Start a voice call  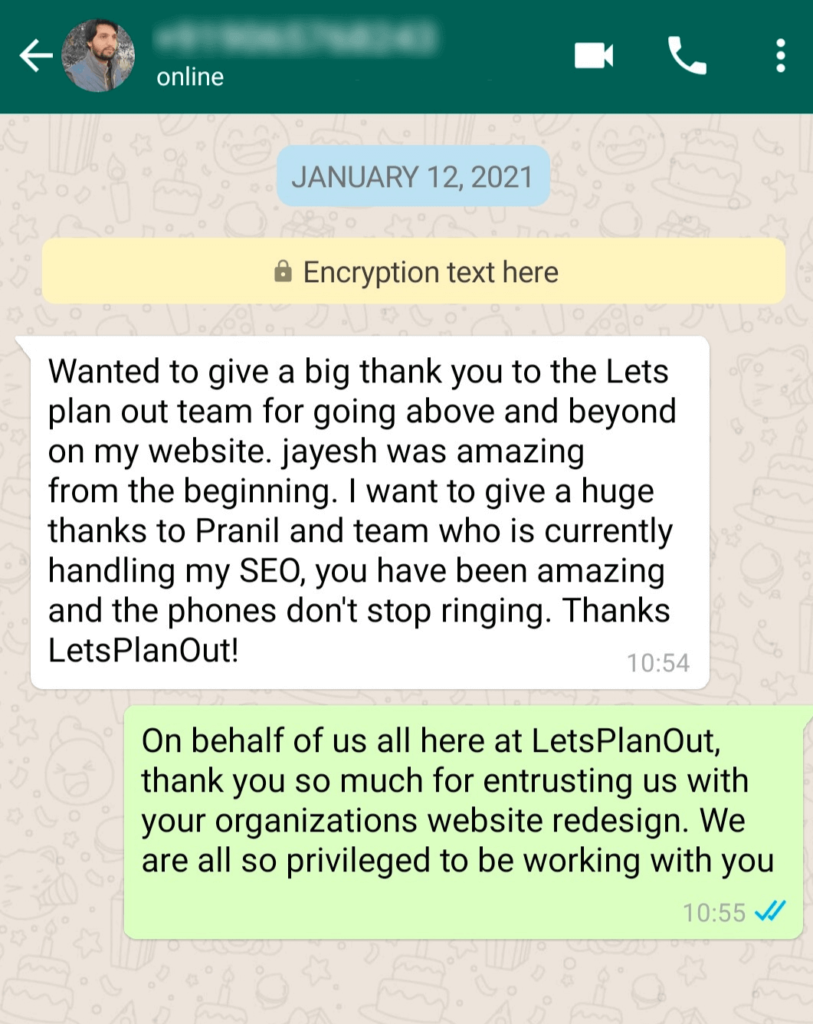pos(687,57)
